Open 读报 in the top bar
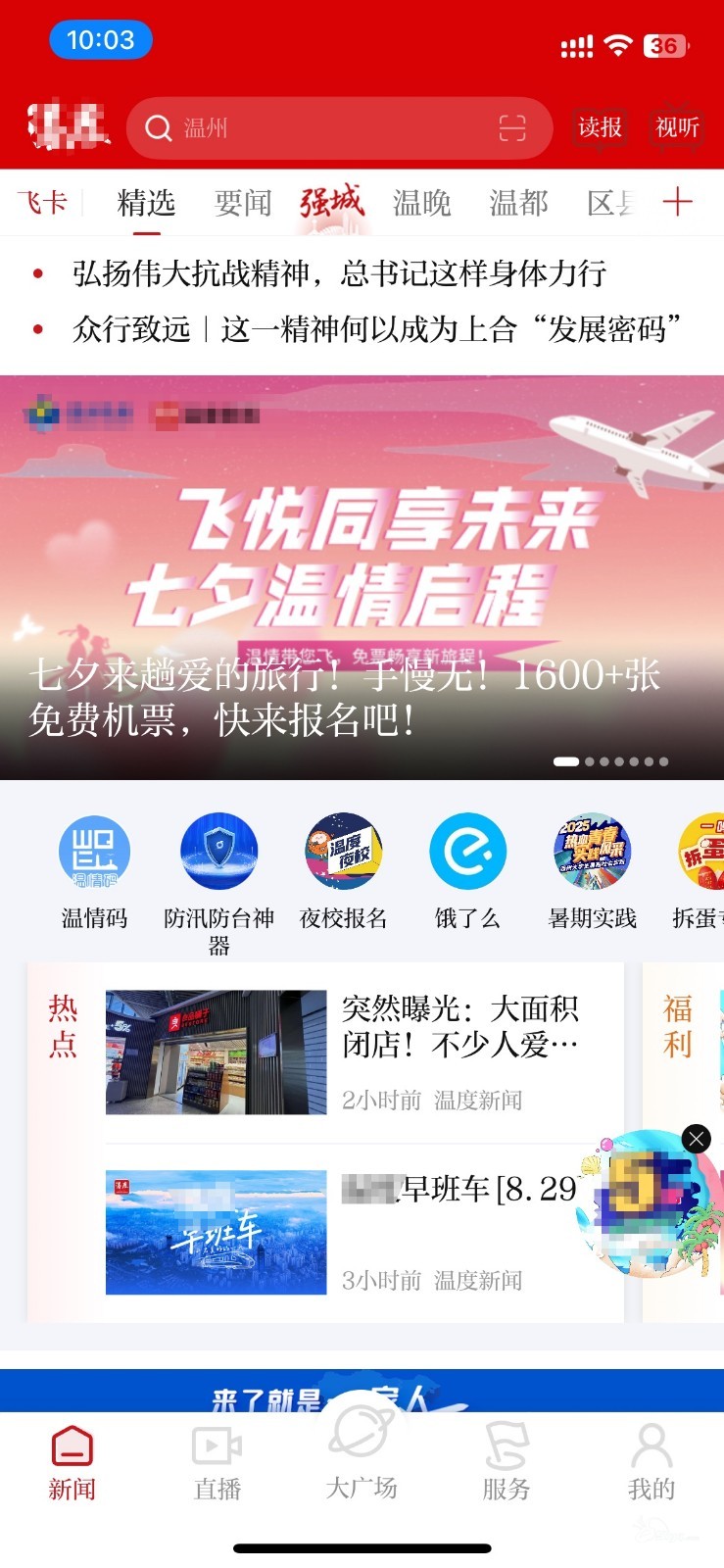The image size is (724, 1568). [600, 127]
